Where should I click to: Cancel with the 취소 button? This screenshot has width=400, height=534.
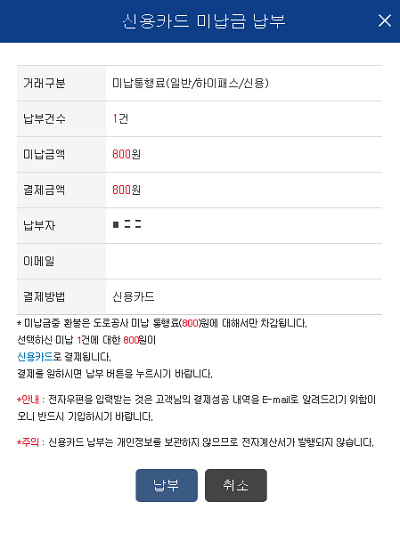(x=236, y=485)
